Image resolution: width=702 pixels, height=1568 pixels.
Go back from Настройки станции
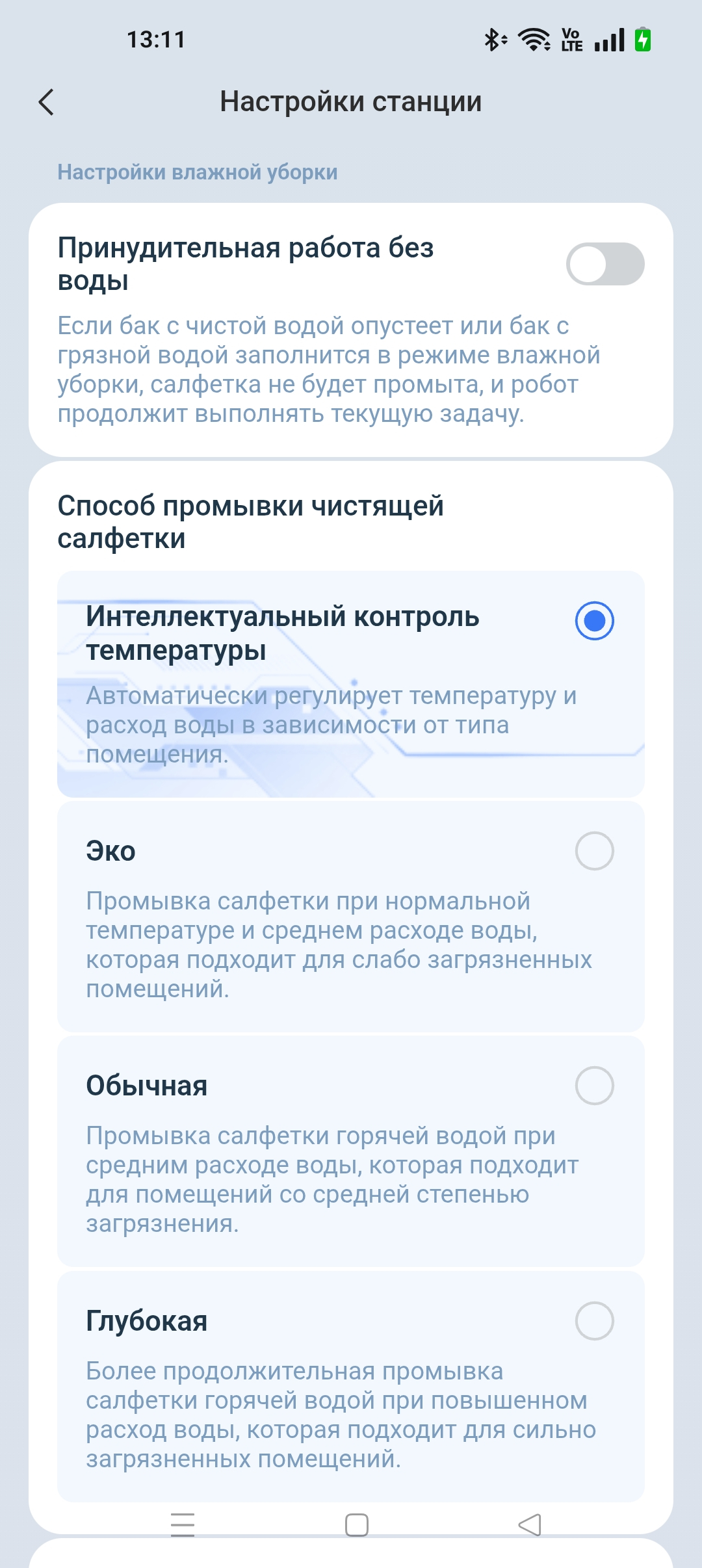[x=46, y=102]
